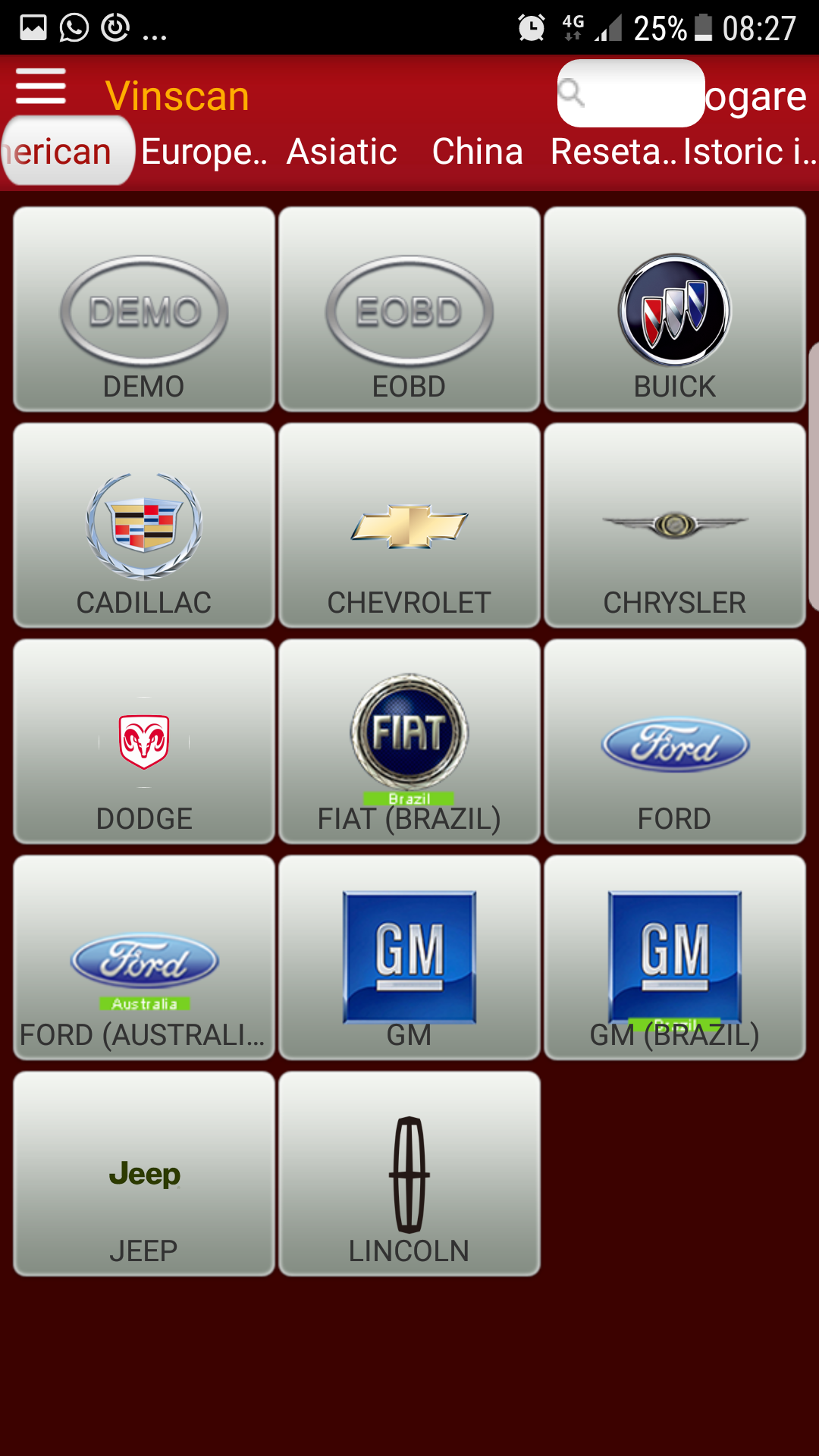
Task: Open the LINCOLN tile
Action: (x=409, y=1174)
